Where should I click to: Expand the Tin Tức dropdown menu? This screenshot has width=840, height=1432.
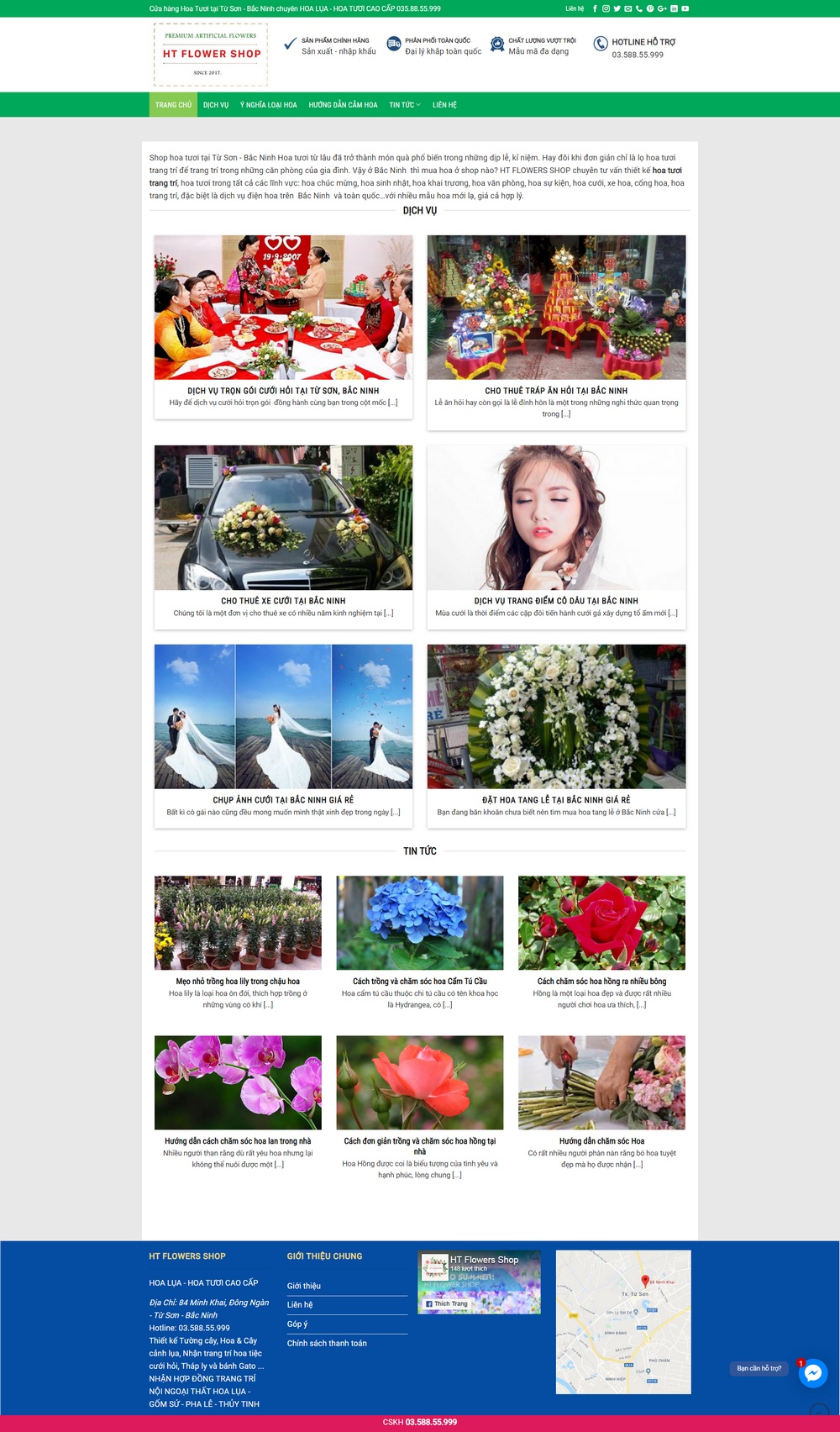tap(404, 105)
